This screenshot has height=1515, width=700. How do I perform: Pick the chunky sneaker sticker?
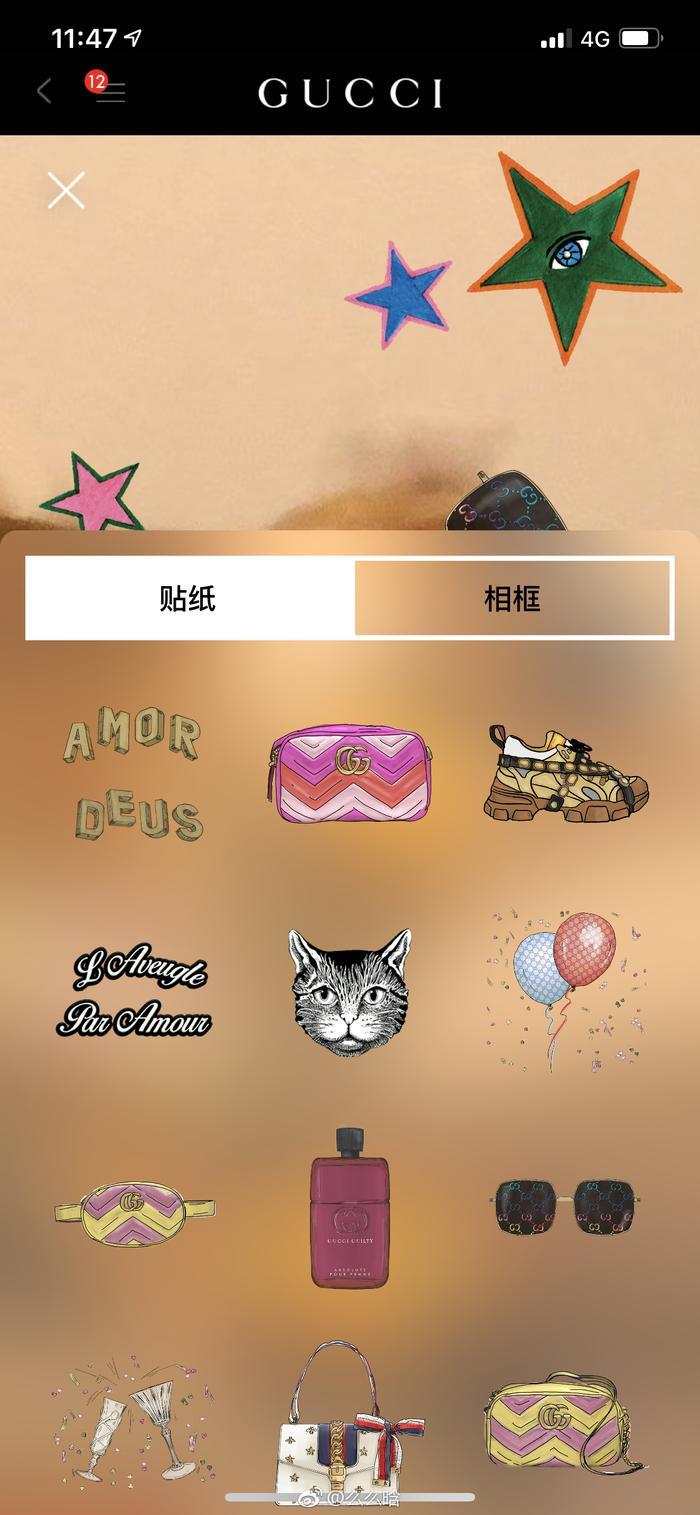tap(566, 775)
